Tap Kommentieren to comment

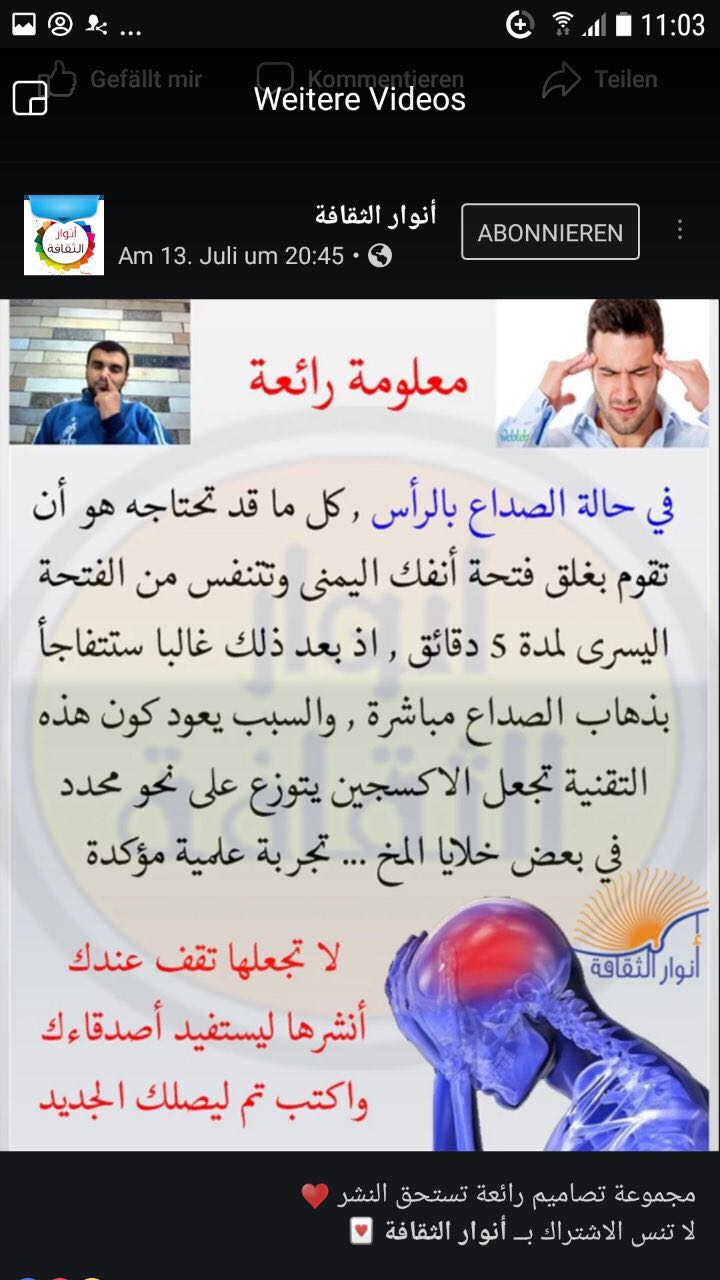click(362, 78)
